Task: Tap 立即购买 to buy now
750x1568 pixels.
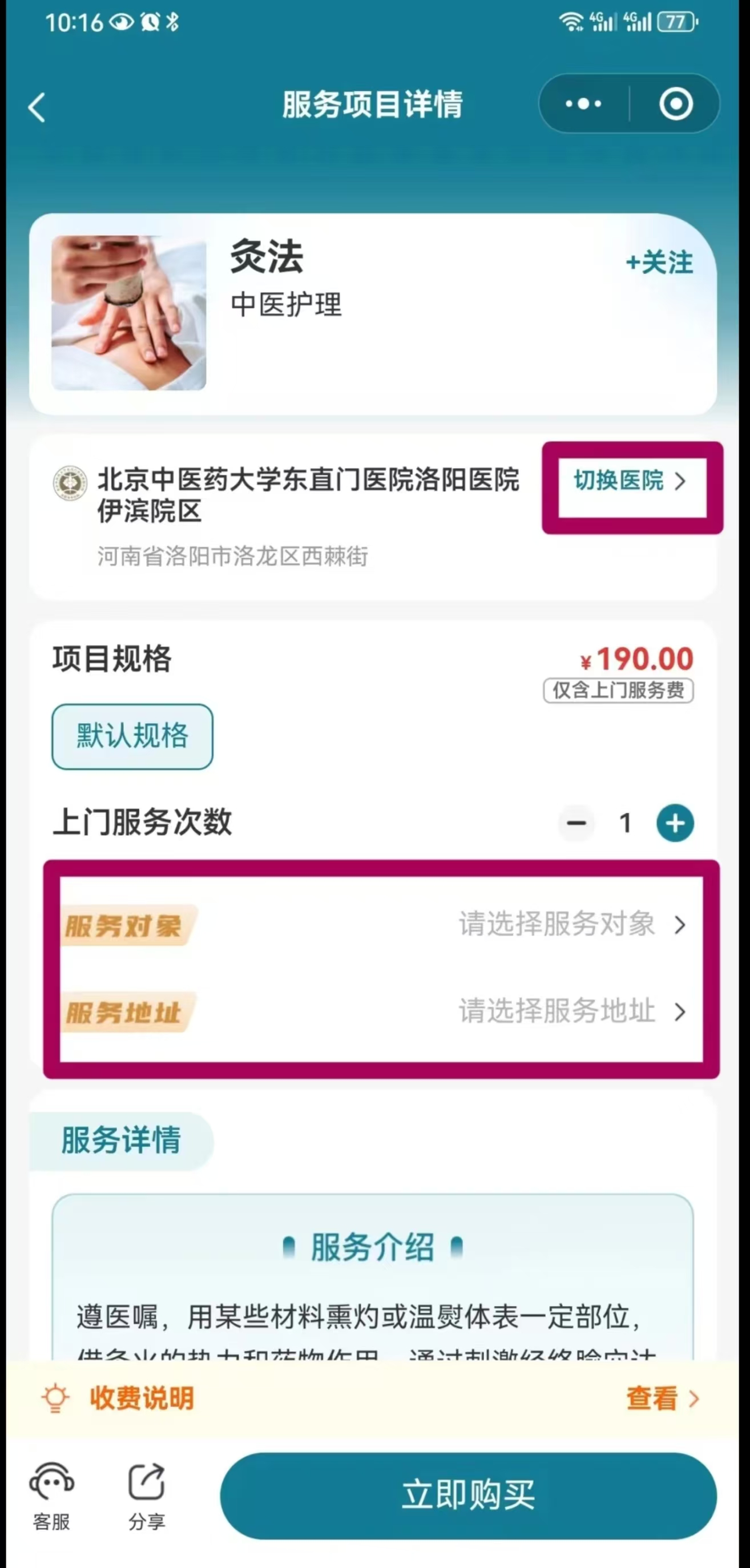Action: tap(468, 1496)
